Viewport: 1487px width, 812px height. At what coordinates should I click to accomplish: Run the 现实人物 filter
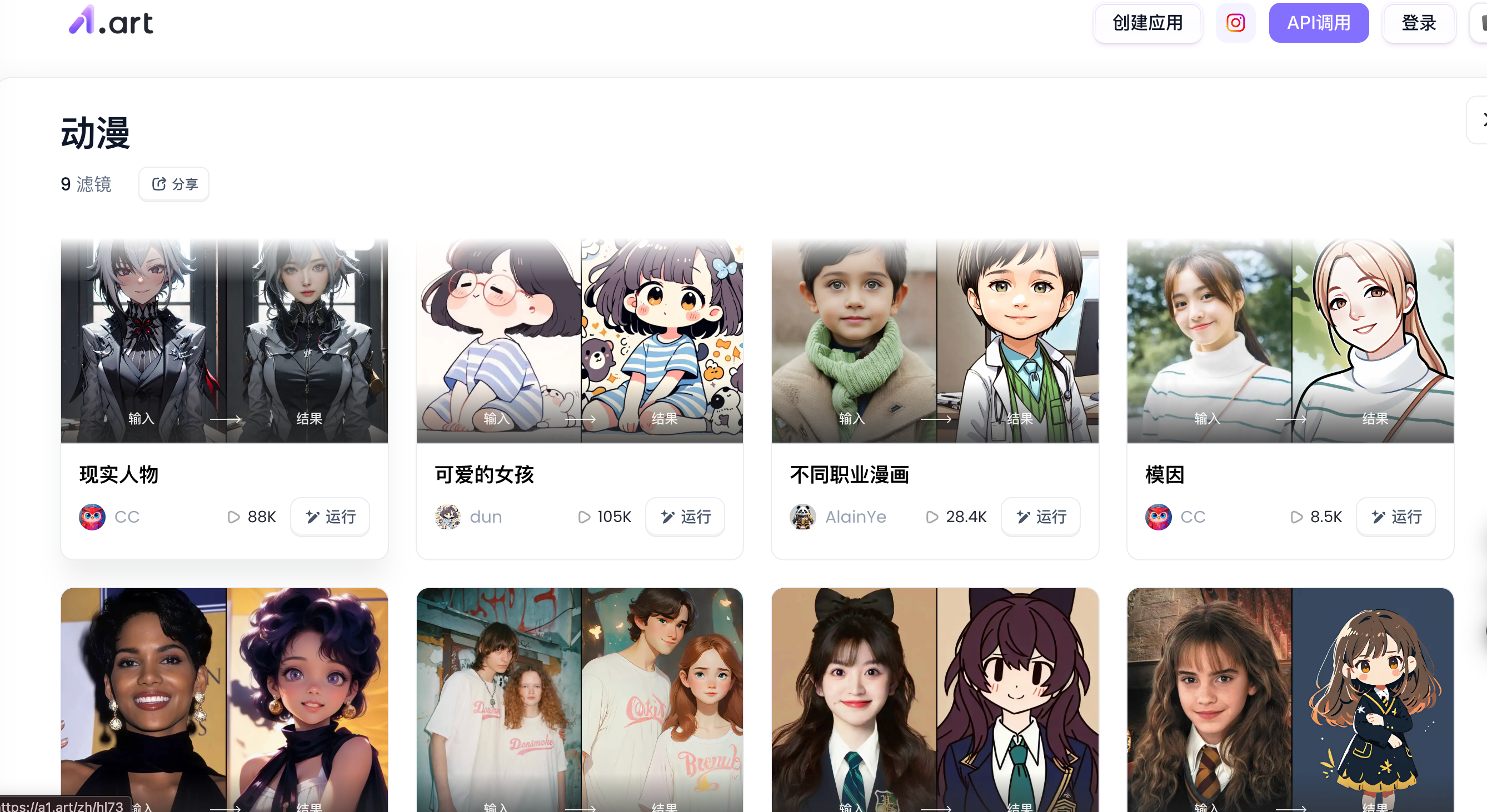point(330,517)
